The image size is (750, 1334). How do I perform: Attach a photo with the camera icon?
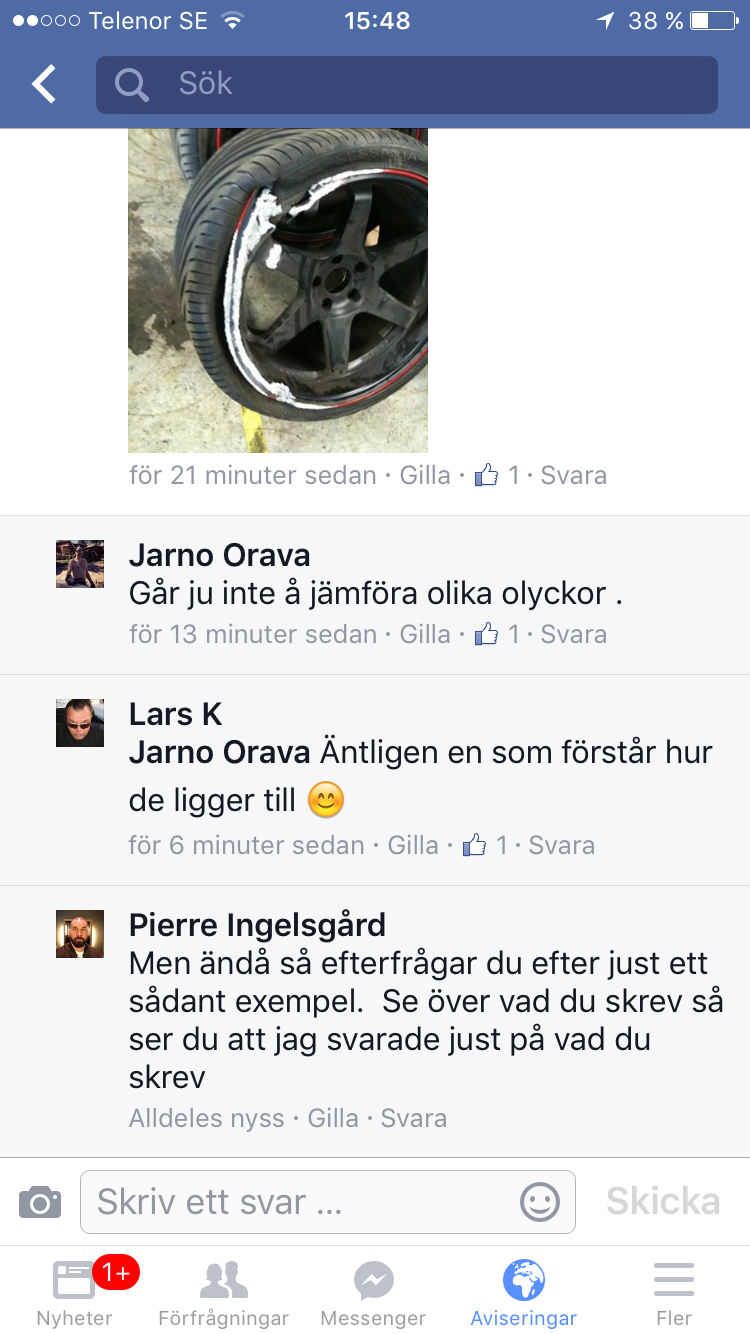(x=40, y=1202)
